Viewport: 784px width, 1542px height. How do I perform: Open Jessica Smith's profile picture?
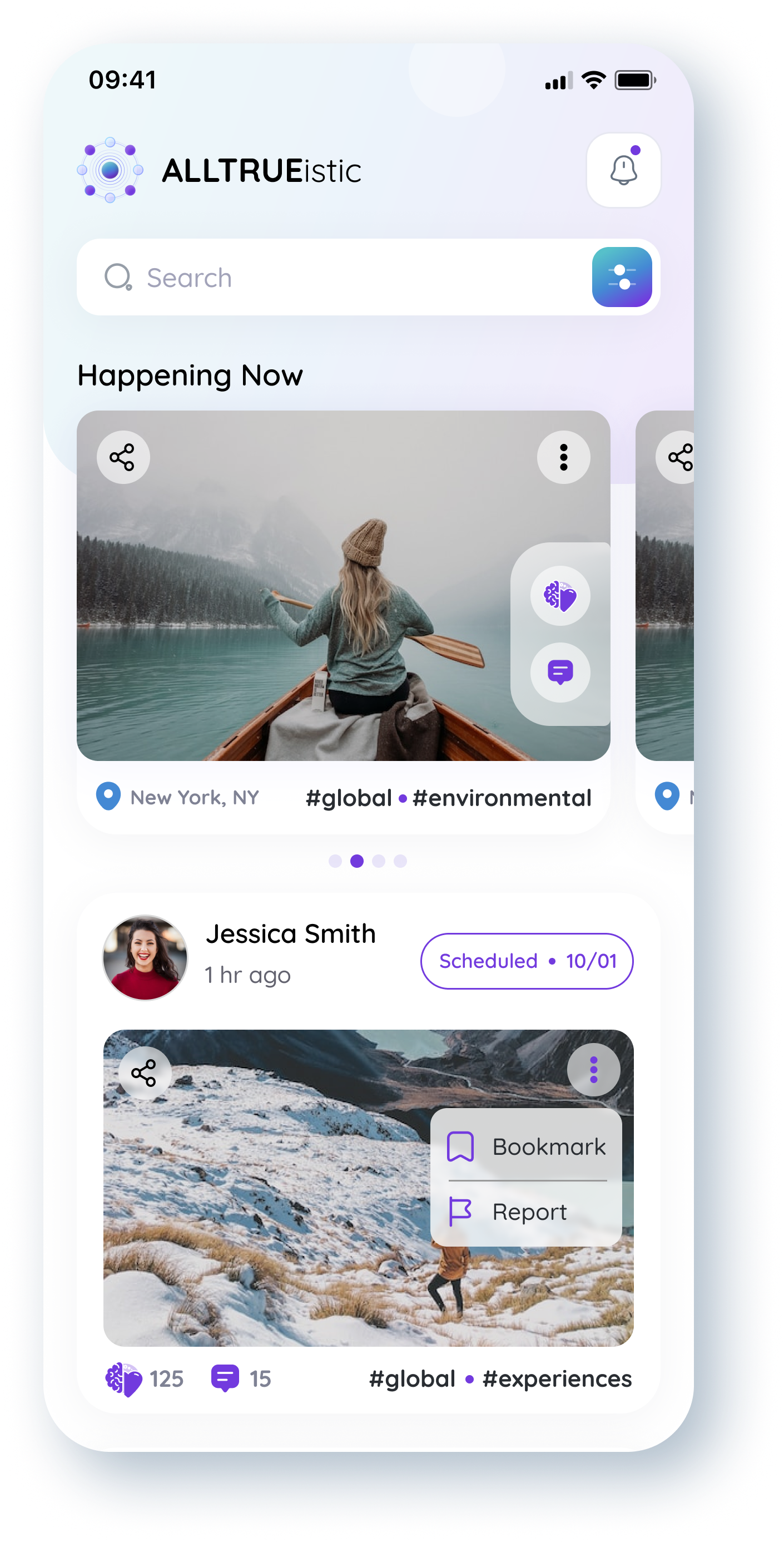(145, 958)
